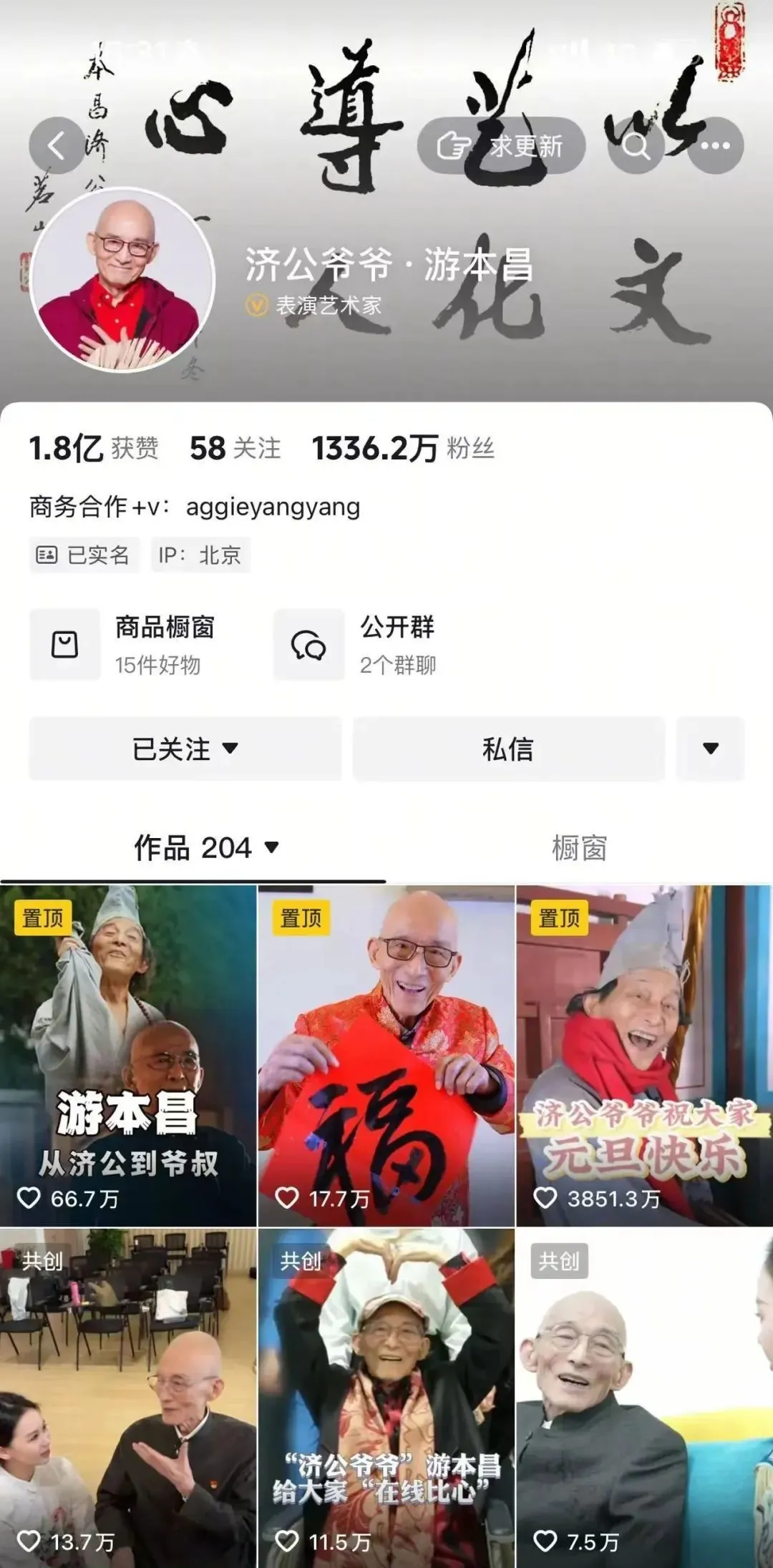Expand the arrow next to 私信
The height and width of the screenshot is (1568, 773).
tap(710, 749)
